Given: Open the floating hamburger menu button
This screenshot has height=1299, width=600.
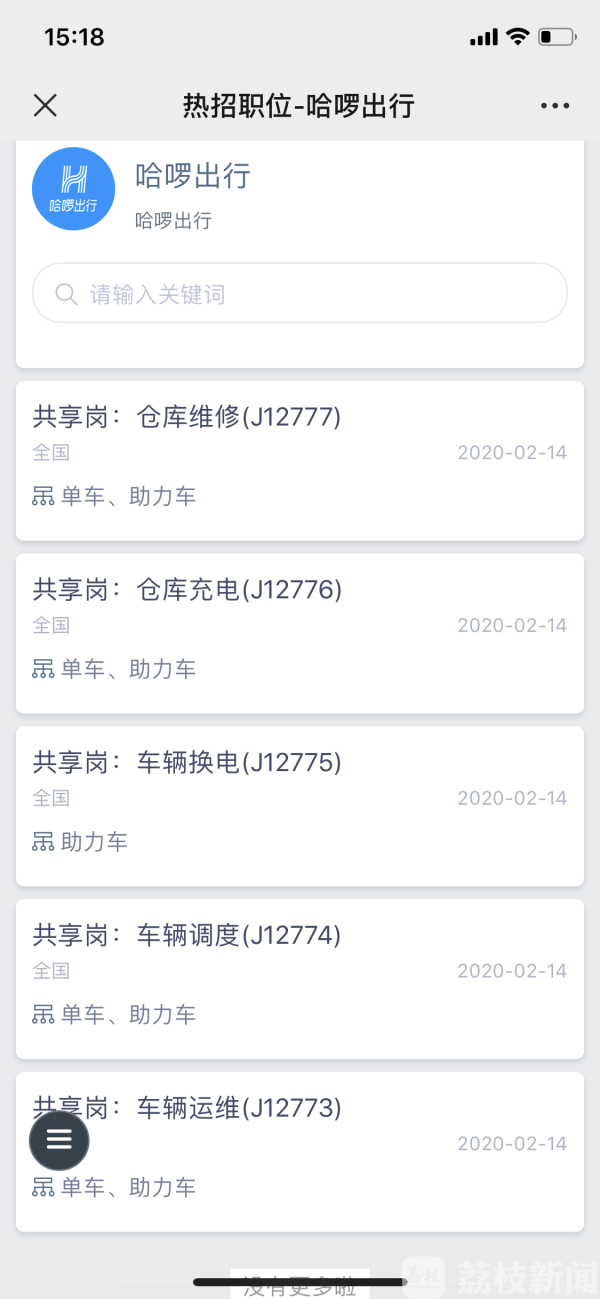Looking at the screenshot, I should [59, 1140].
